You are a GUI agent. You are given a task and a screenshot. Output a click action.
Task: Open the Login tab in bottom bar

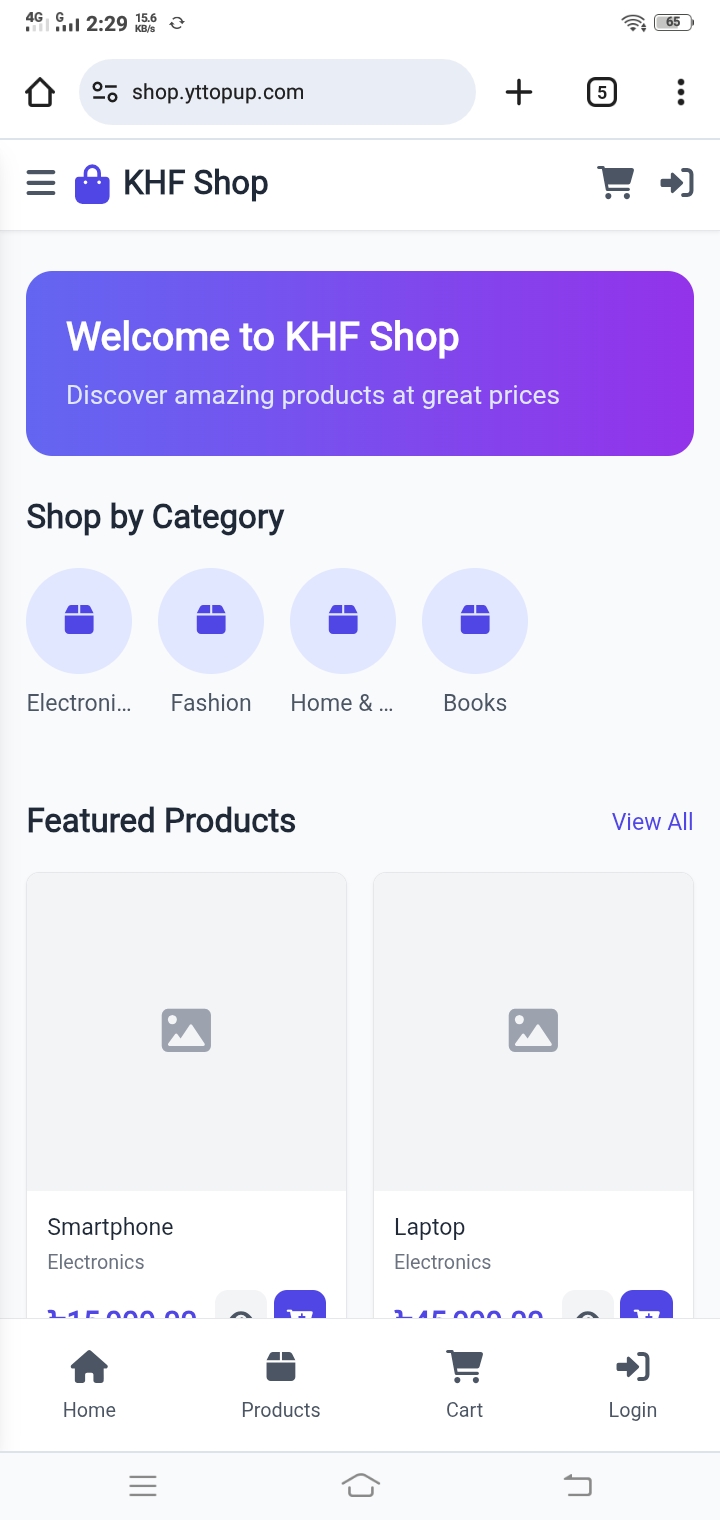[633, 1385]
